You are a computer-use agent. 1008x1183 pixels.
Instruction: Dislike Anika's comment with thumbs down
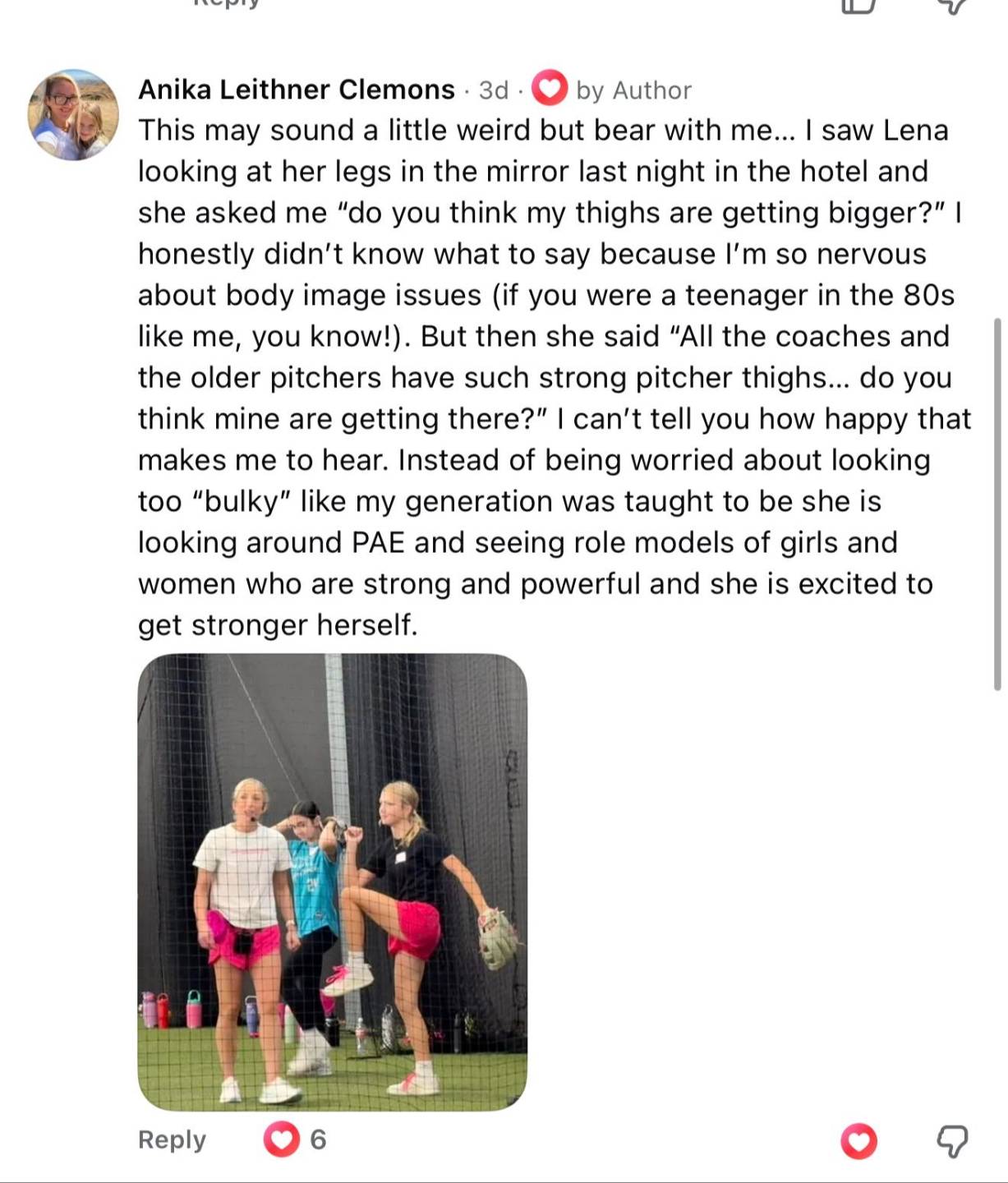click(x=952, y=1141)
